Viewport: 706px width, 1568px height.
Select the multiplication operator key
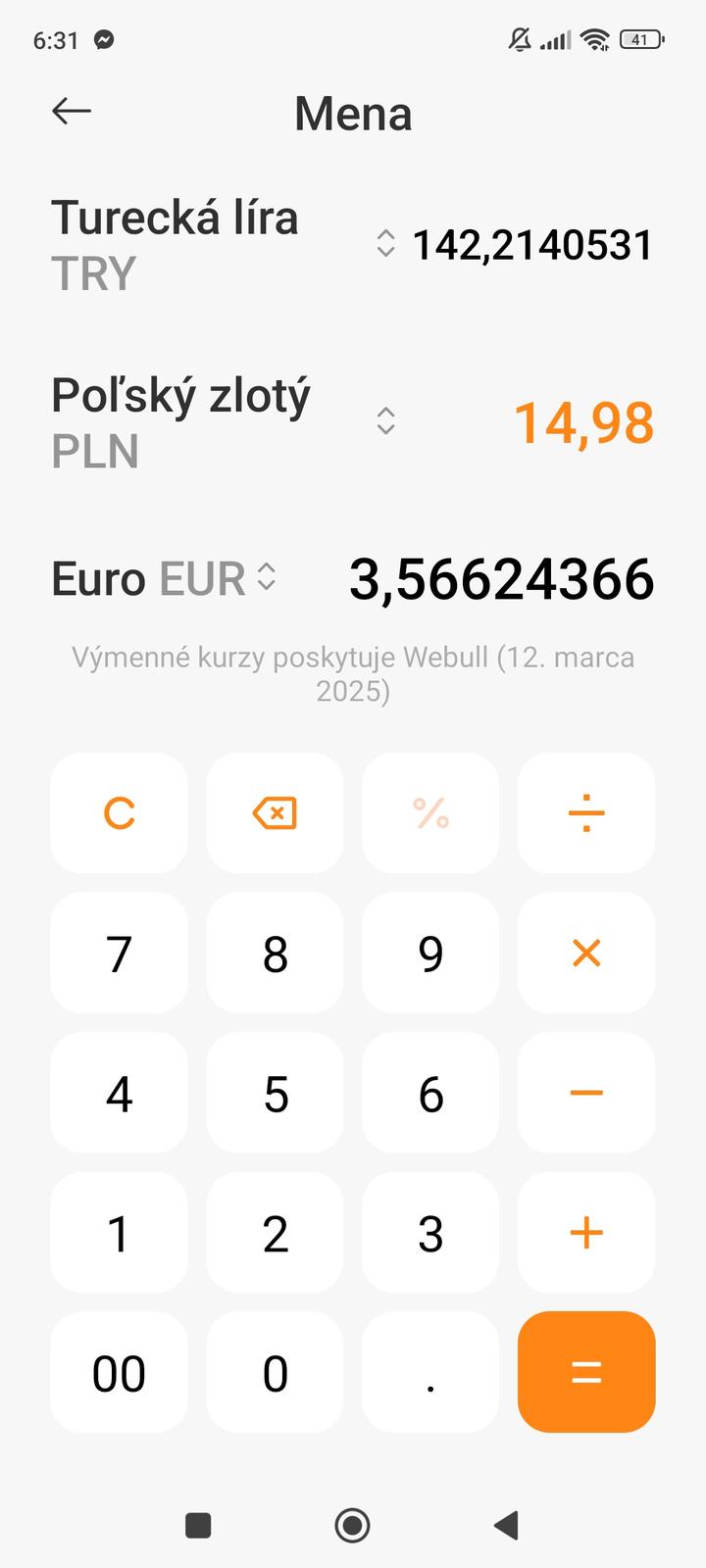point(586,953)
